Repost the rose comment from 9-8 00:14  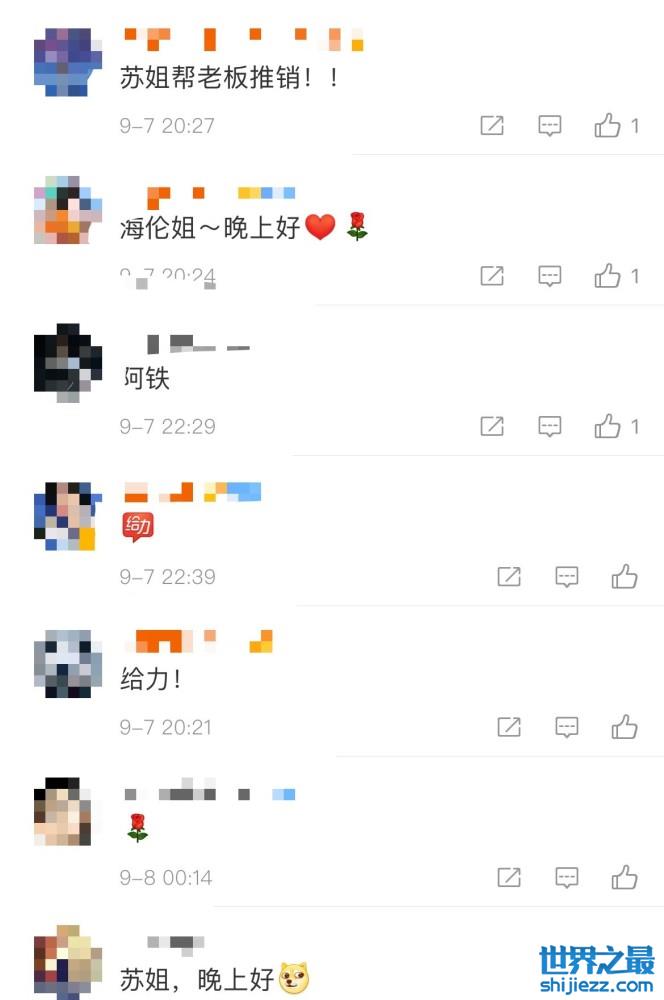point(509,878)
